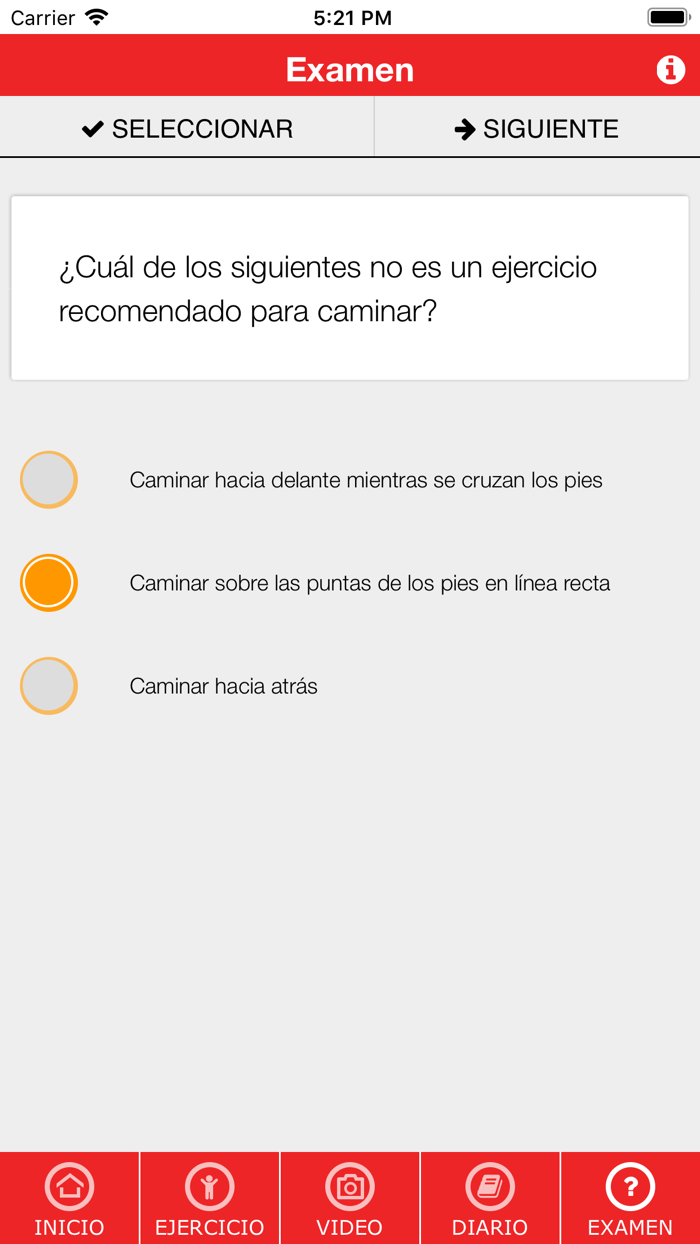Open the Diario tab
This screenshot has height=1244, width=700.
click(x=489, y=1198)
